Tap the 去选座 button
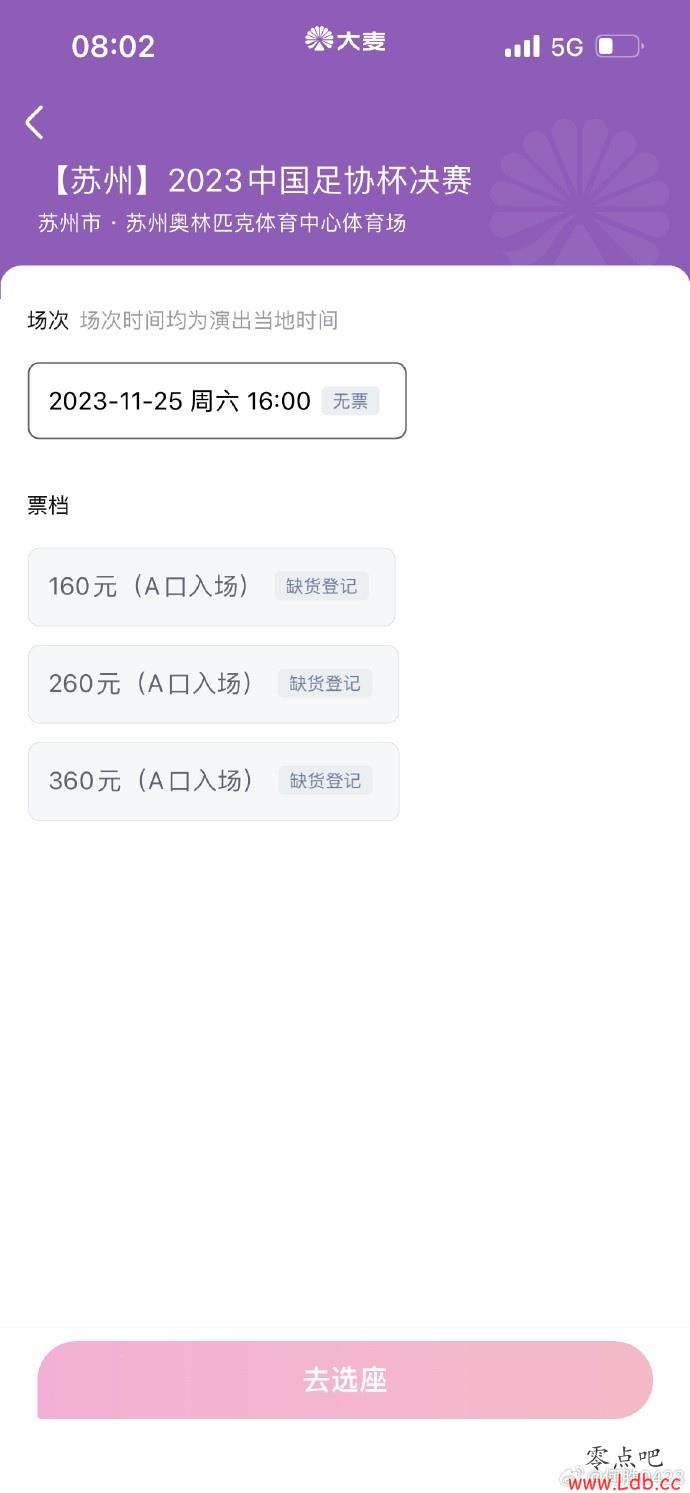 (345, 1380)
